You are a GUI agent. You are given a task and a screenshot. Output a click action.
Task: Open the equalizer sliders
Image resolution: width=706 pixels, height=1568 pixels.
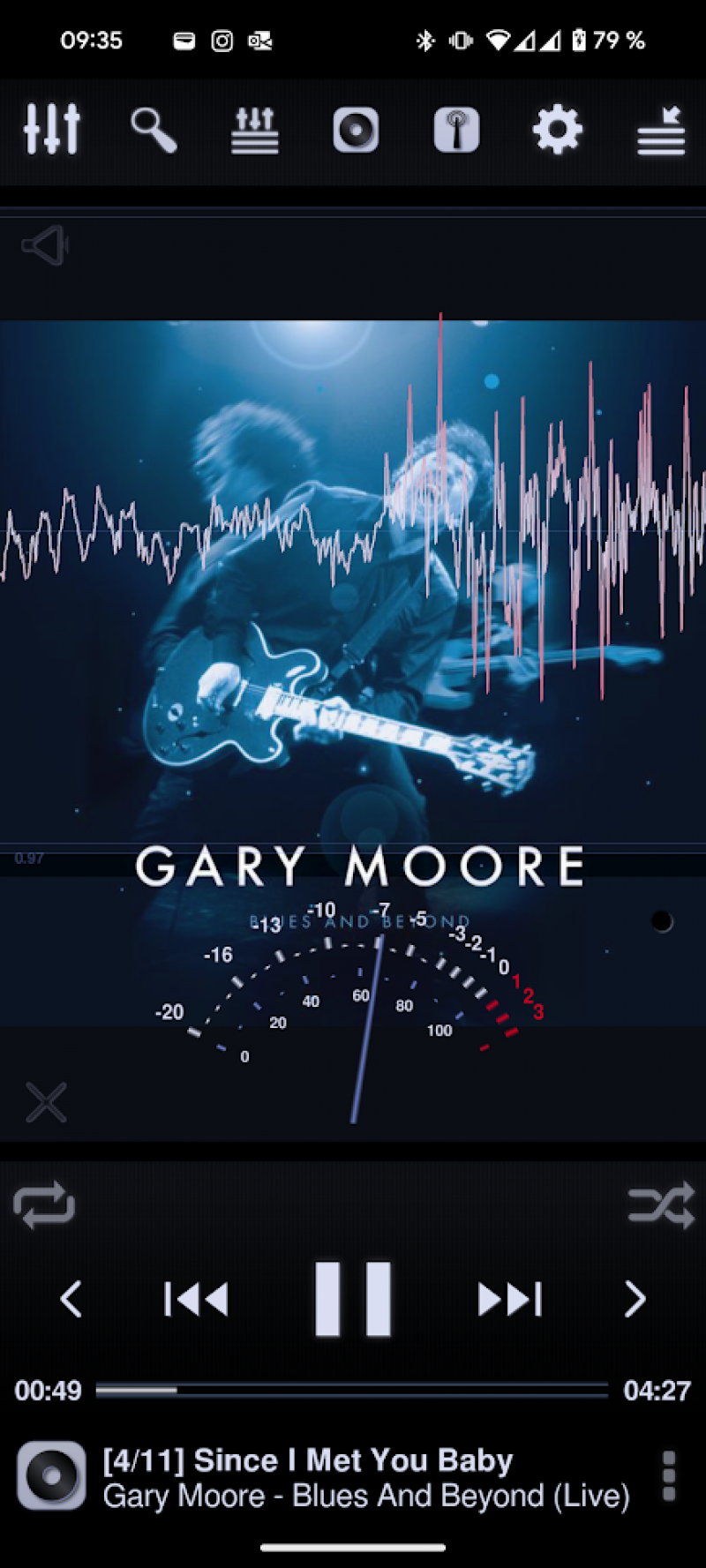51,130
